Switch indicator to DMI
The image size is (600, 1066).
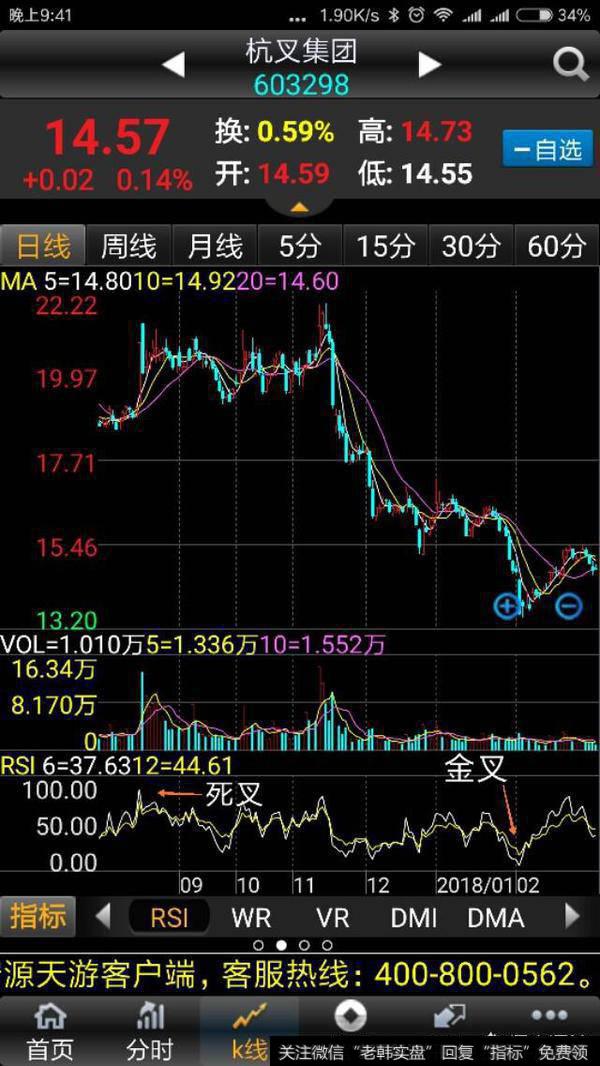(x=413, y=916)
